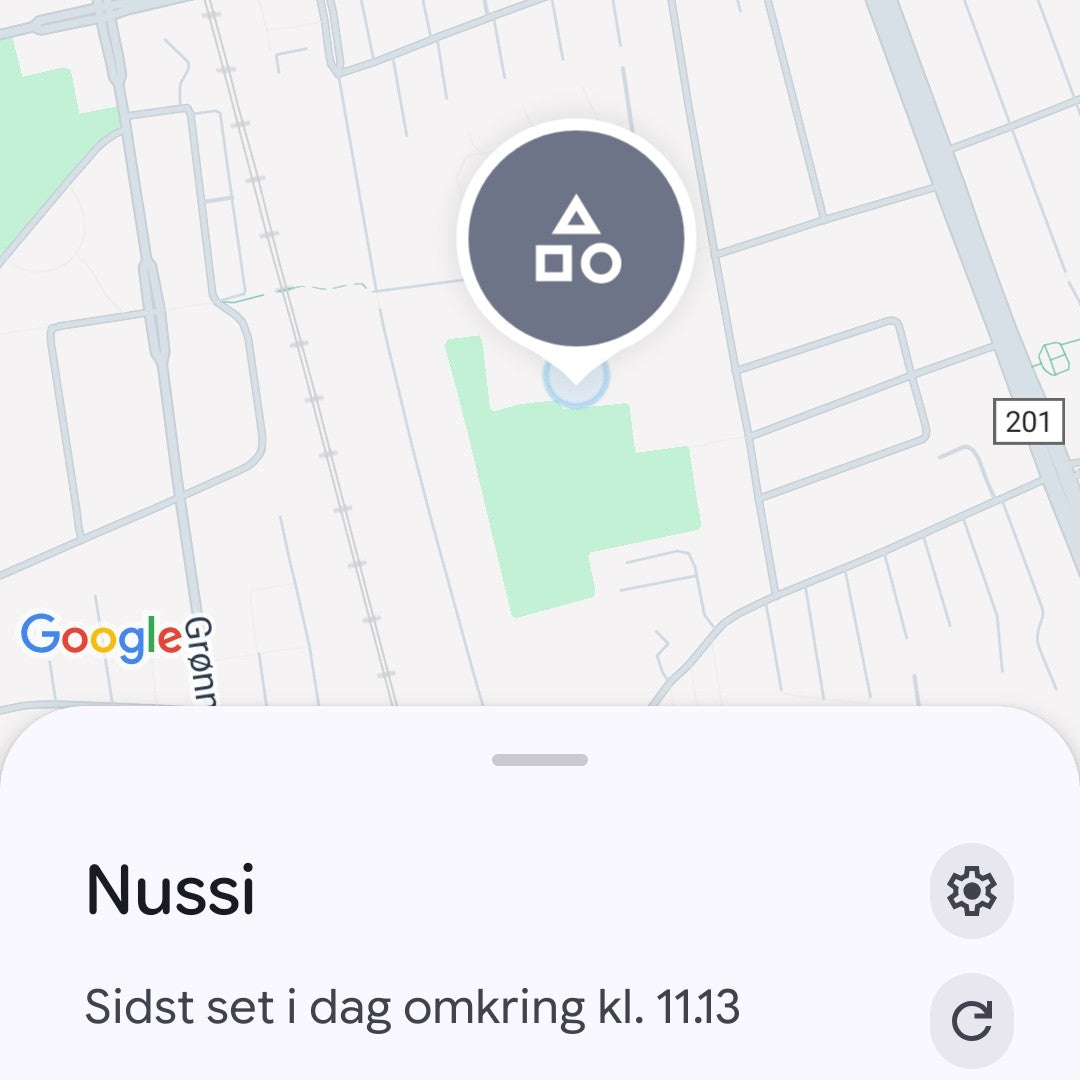
Task: Refresh Nussi's last seen location
Action: click(971, 1021)
